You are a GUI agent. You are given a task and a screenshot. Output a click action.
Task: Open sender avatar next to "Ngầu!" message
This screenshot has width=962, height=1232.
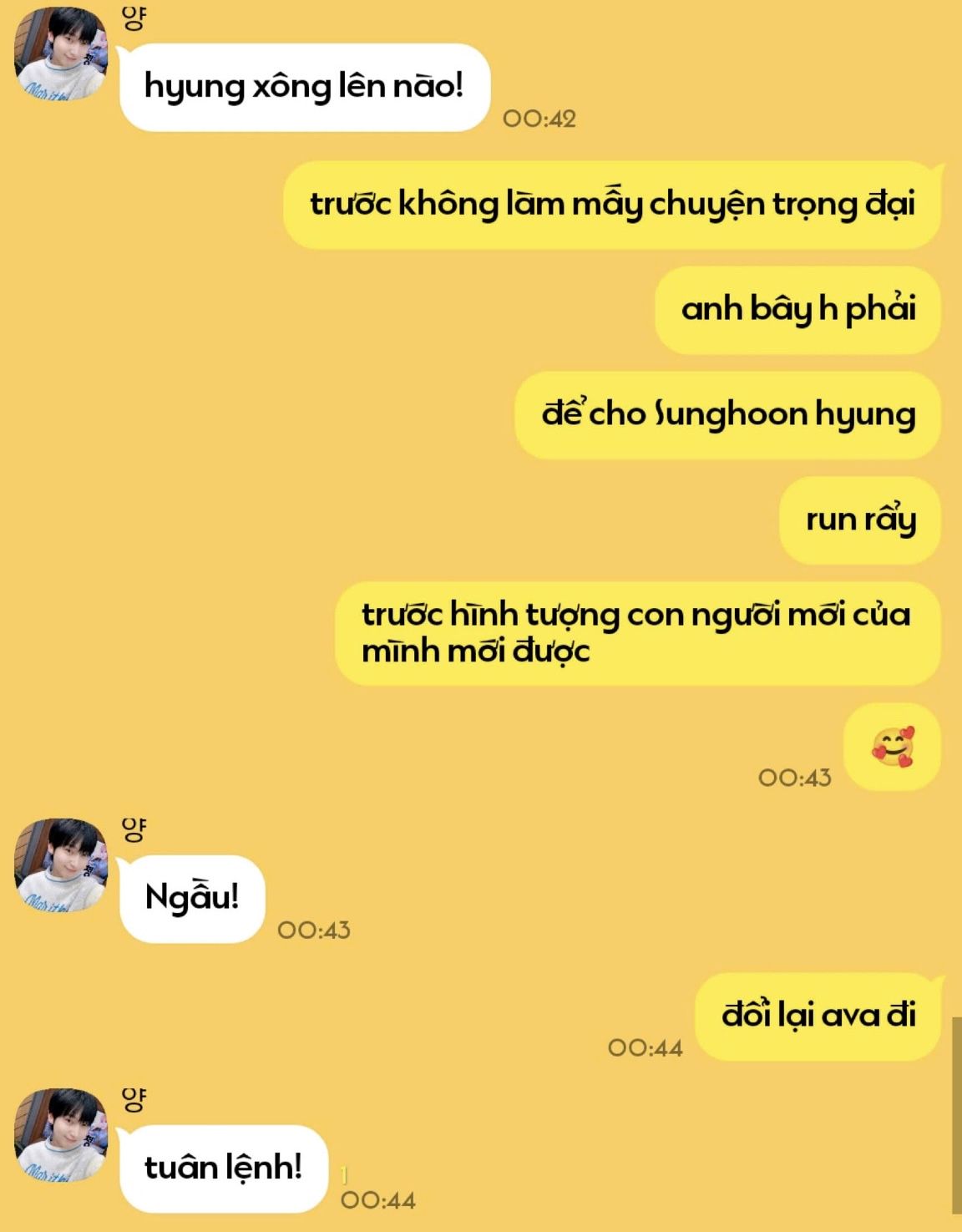[61, 864]
